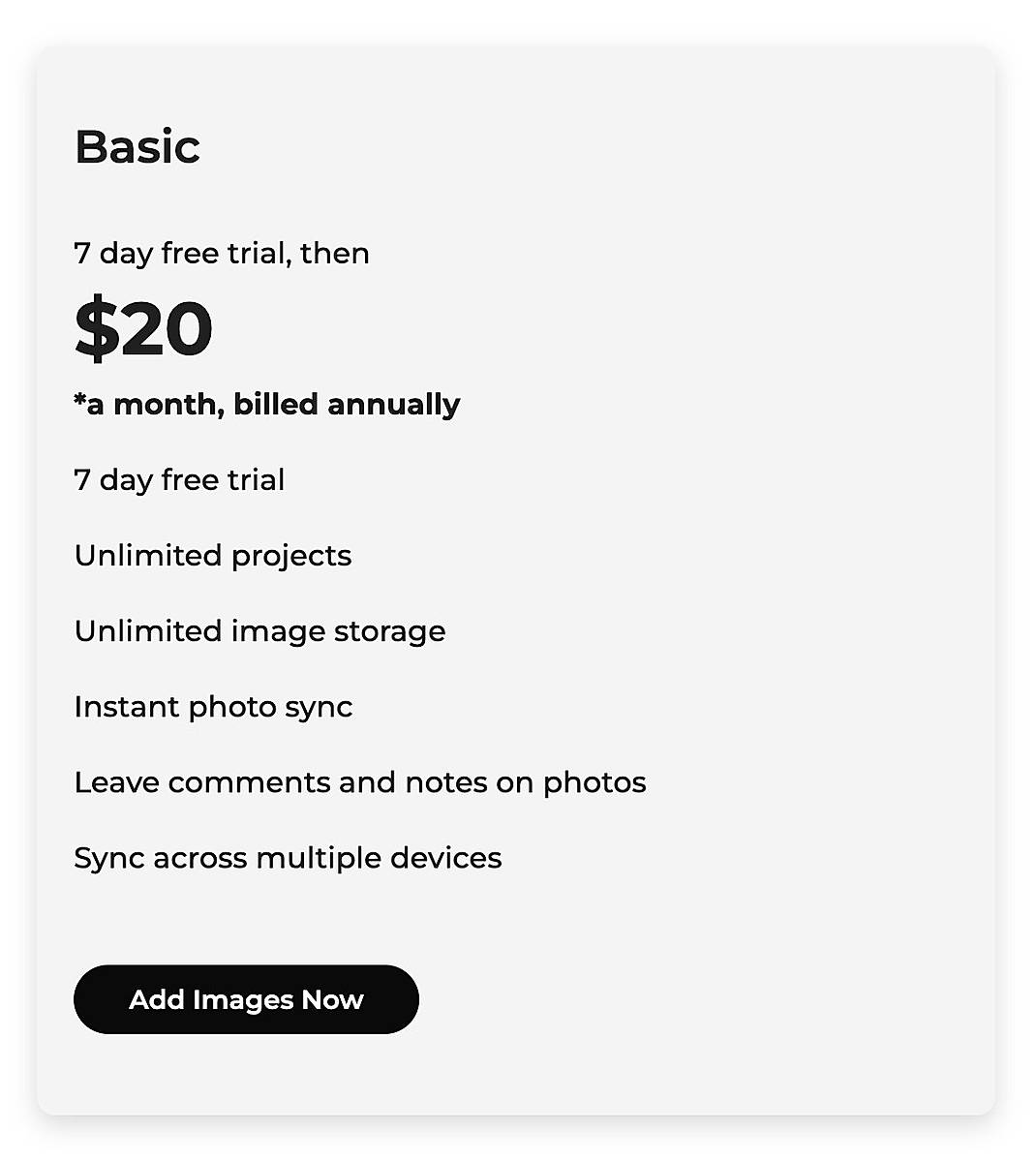Screen dimensions: 1036x1161
Task: Click the $20 price text
Action: (x=143, y=328)
